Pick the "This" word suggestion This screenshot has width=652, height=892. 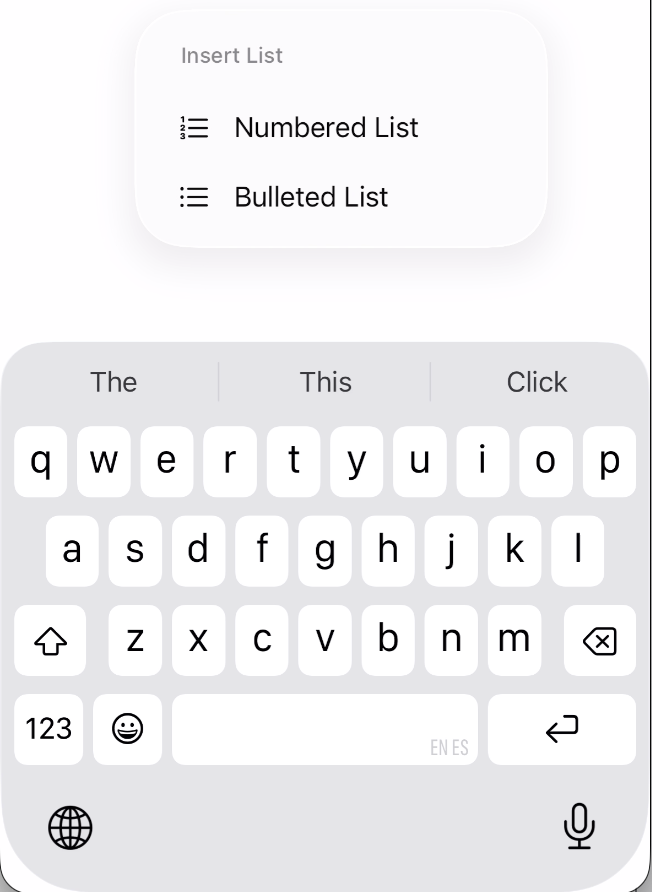tap(326, 382)
